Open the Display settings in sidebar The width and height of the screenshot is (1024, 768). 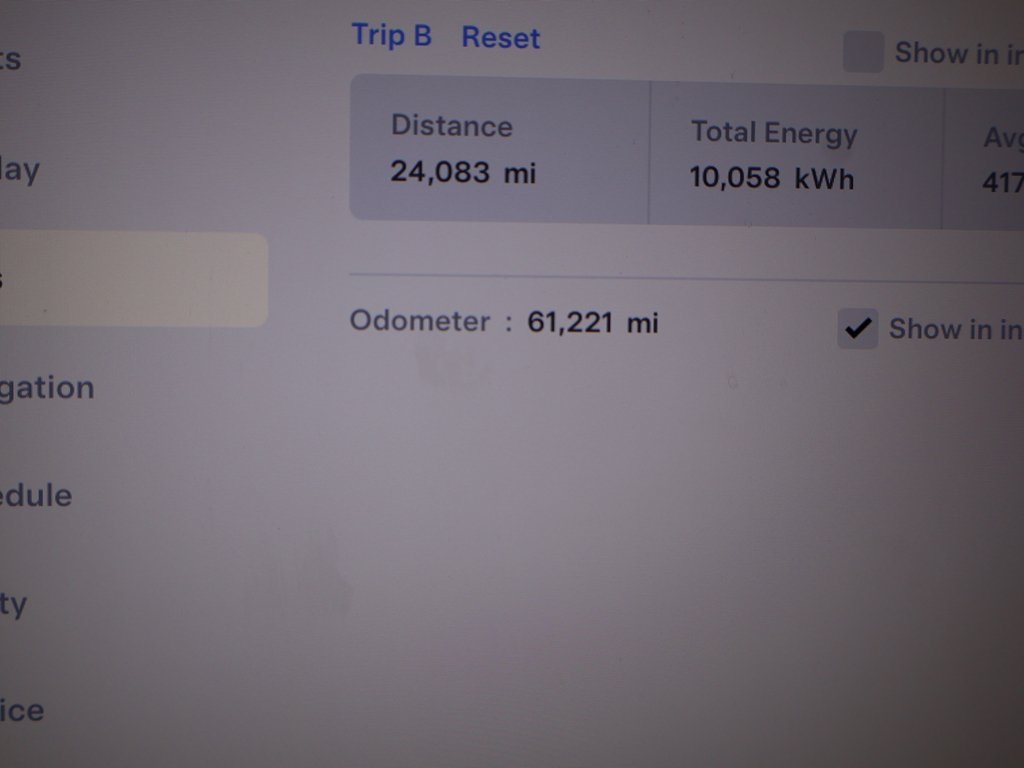(20, 170)
